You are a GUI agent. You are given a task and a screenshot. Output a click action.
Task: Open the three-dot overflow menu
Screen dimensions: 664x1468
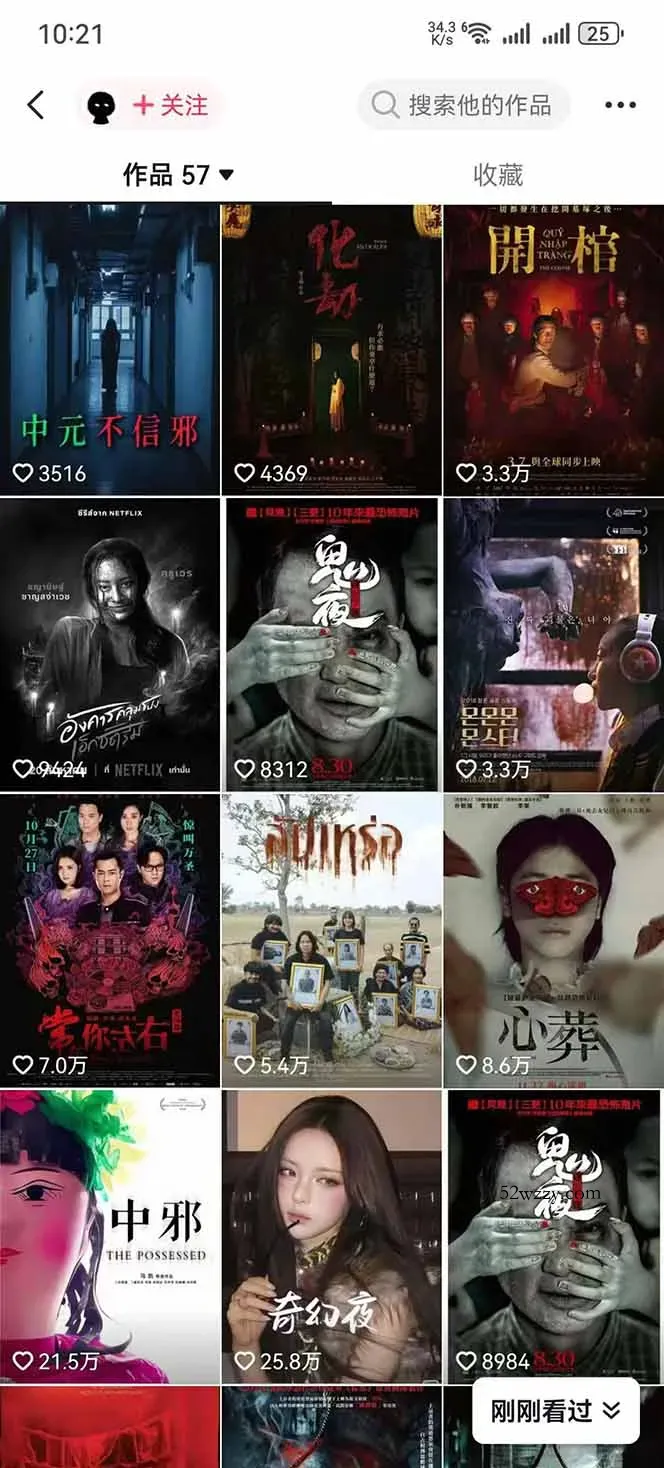point(620,105)
